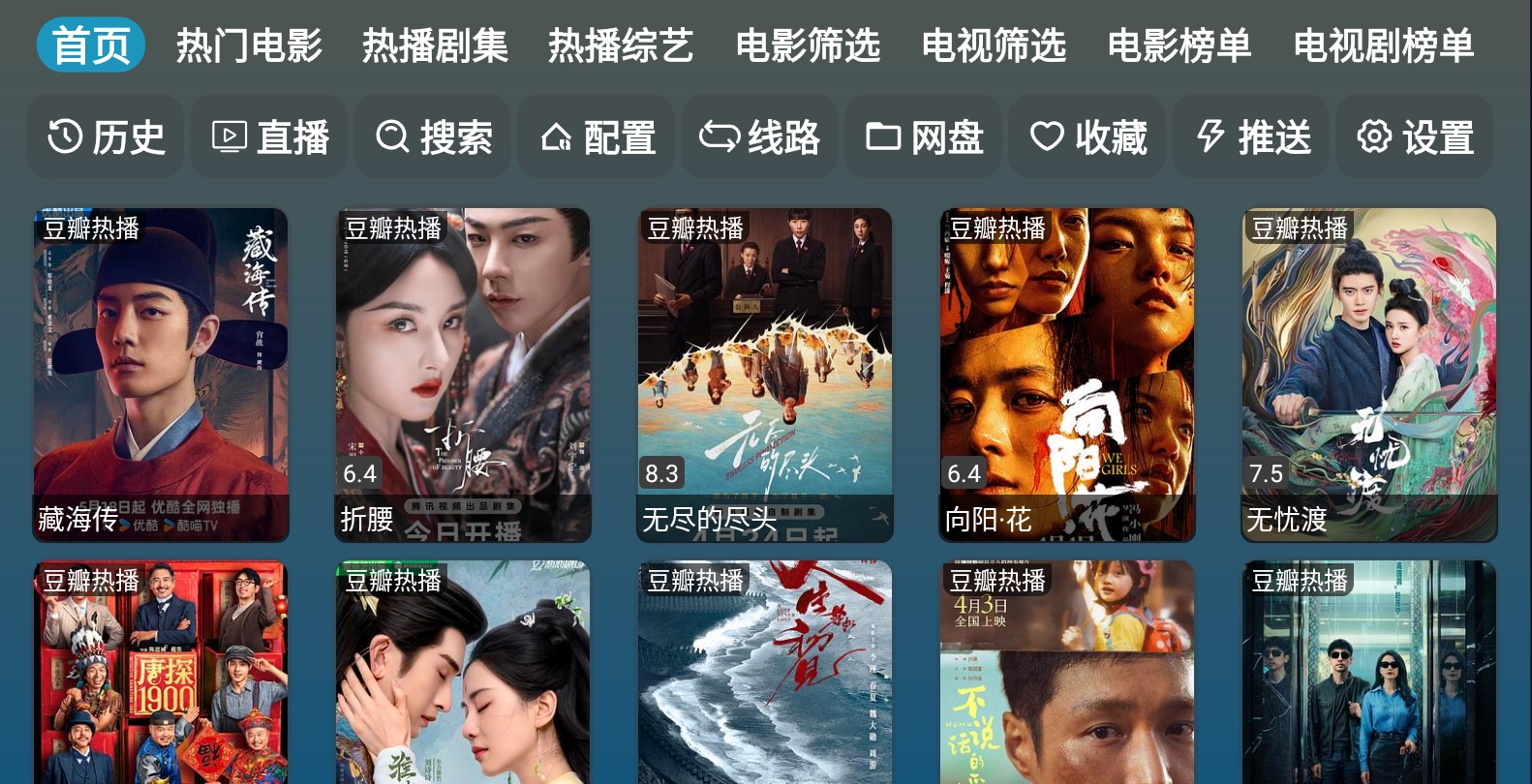Open the 网盘 cloud drive
Viewport: 1532px width, 784px height.
click(924, 136)
